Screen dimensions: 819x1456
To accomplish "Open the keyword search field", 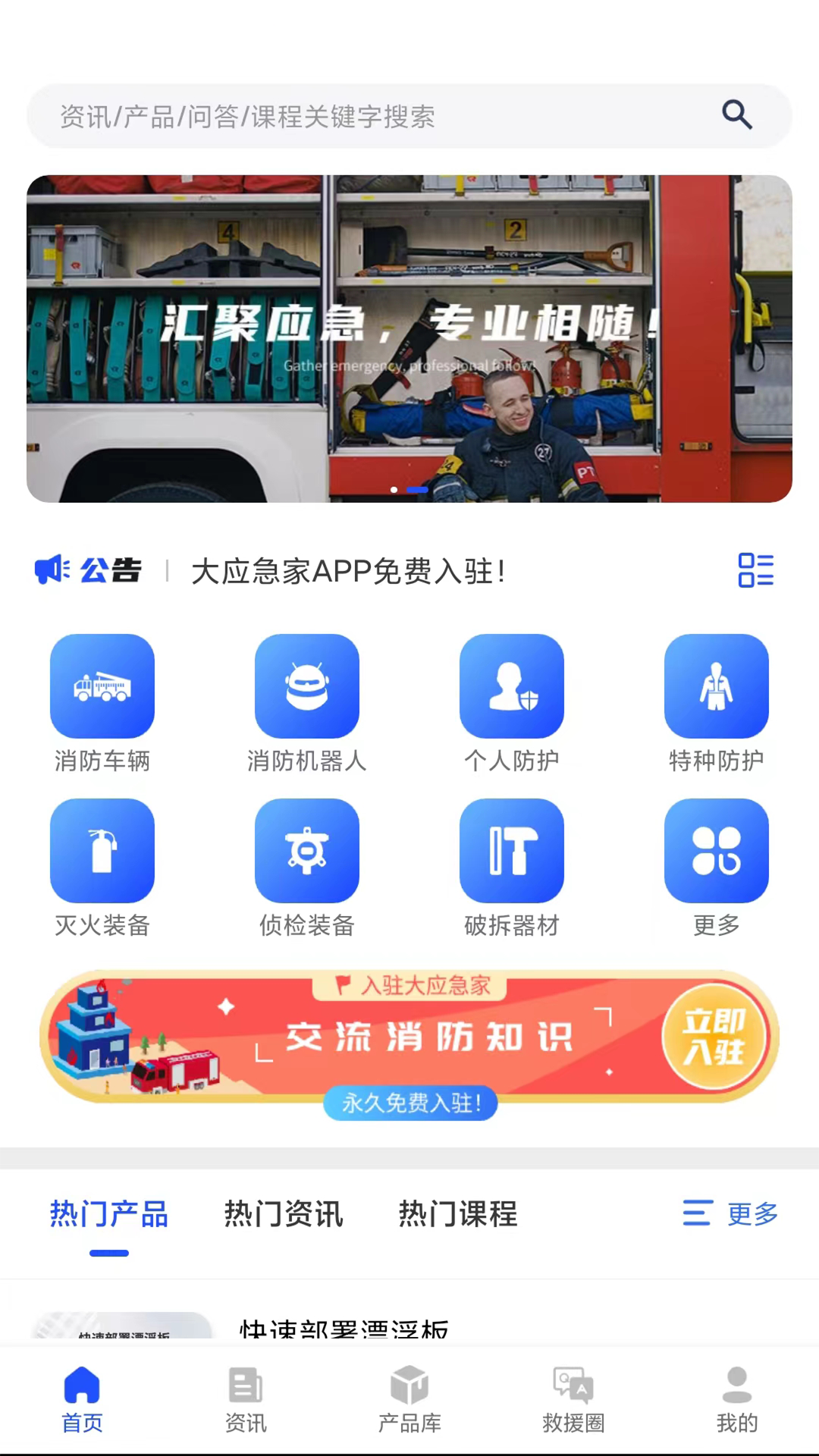I will (379, 116).
